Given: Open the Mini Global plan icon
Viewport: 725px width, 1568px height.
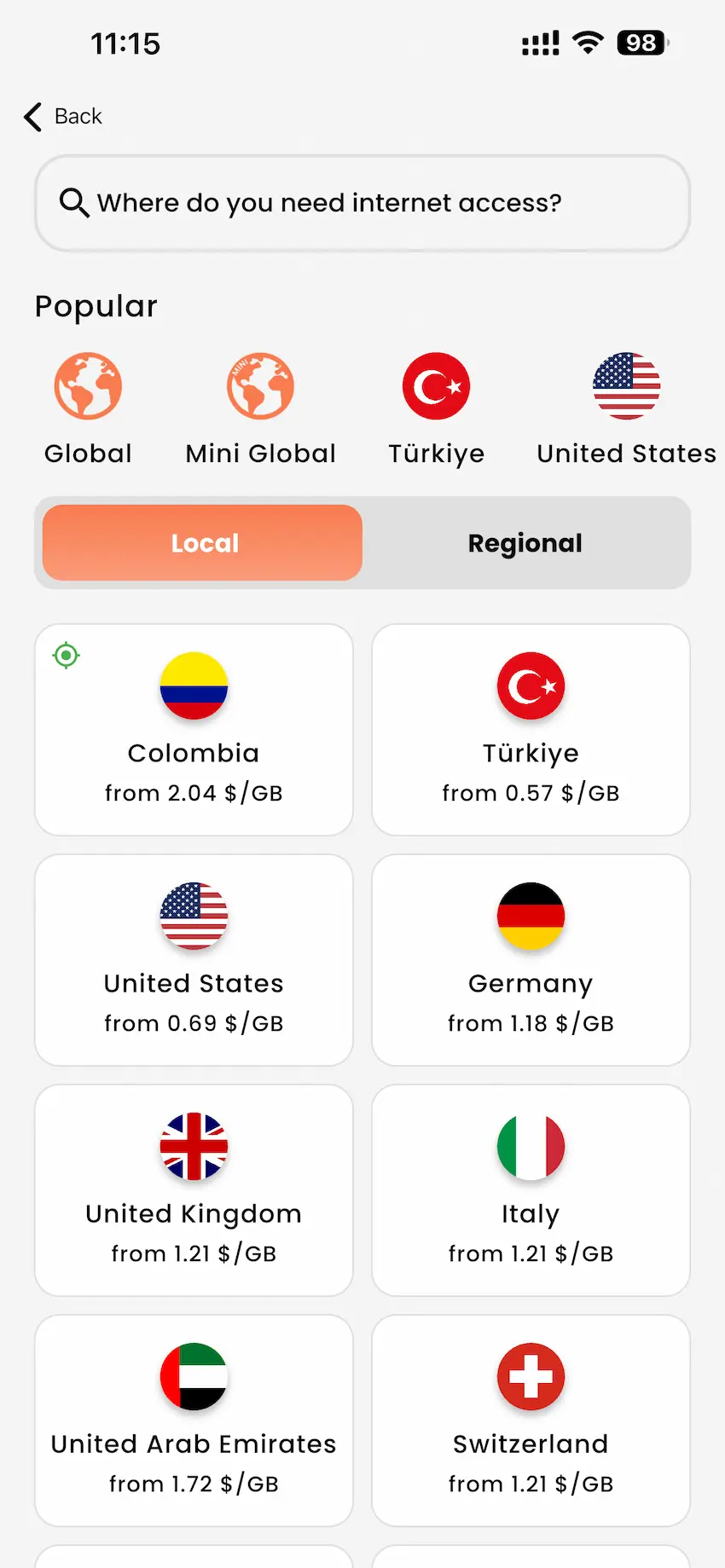Looking at the screenshot, I should (260, 385).
